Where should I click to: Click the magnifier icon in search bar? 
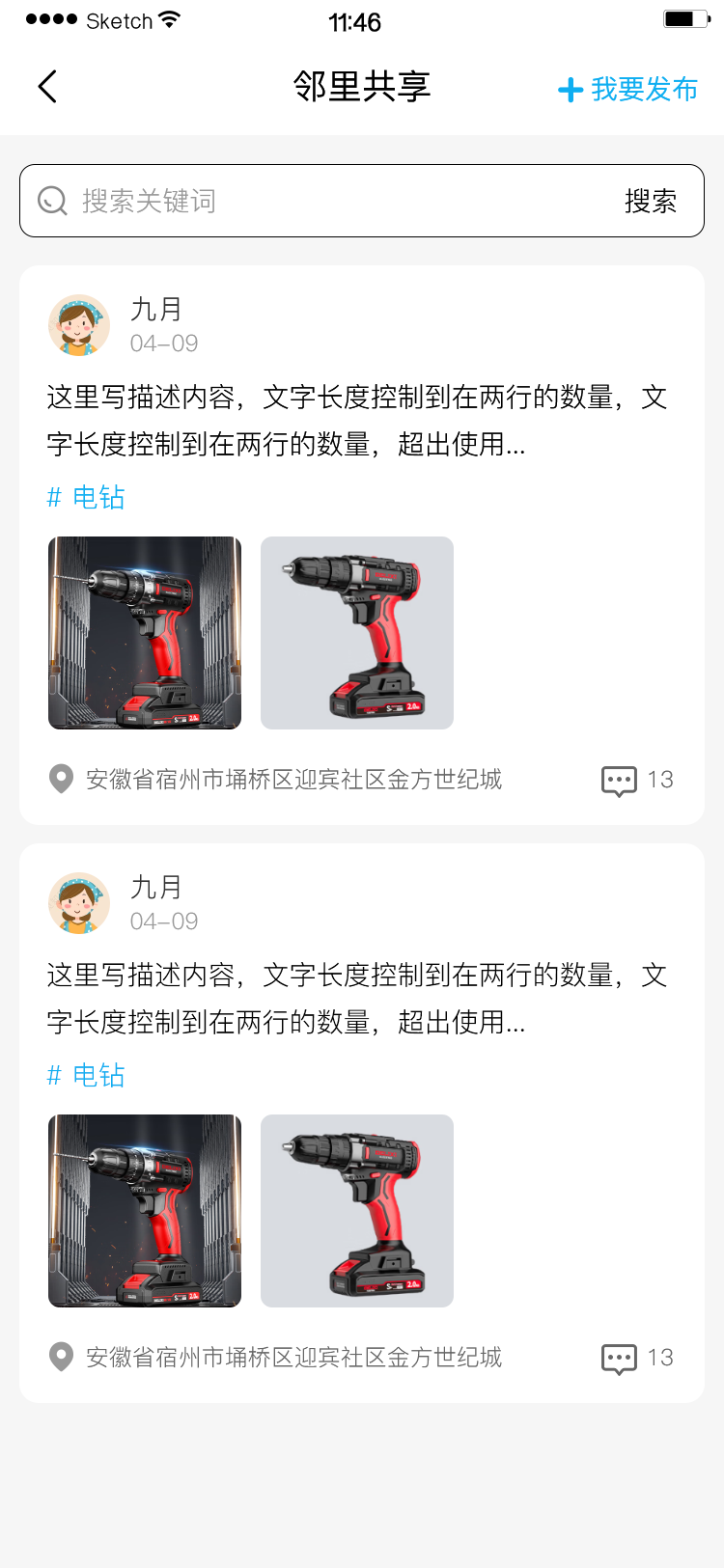pyautogui.click(x=52, y=201)
